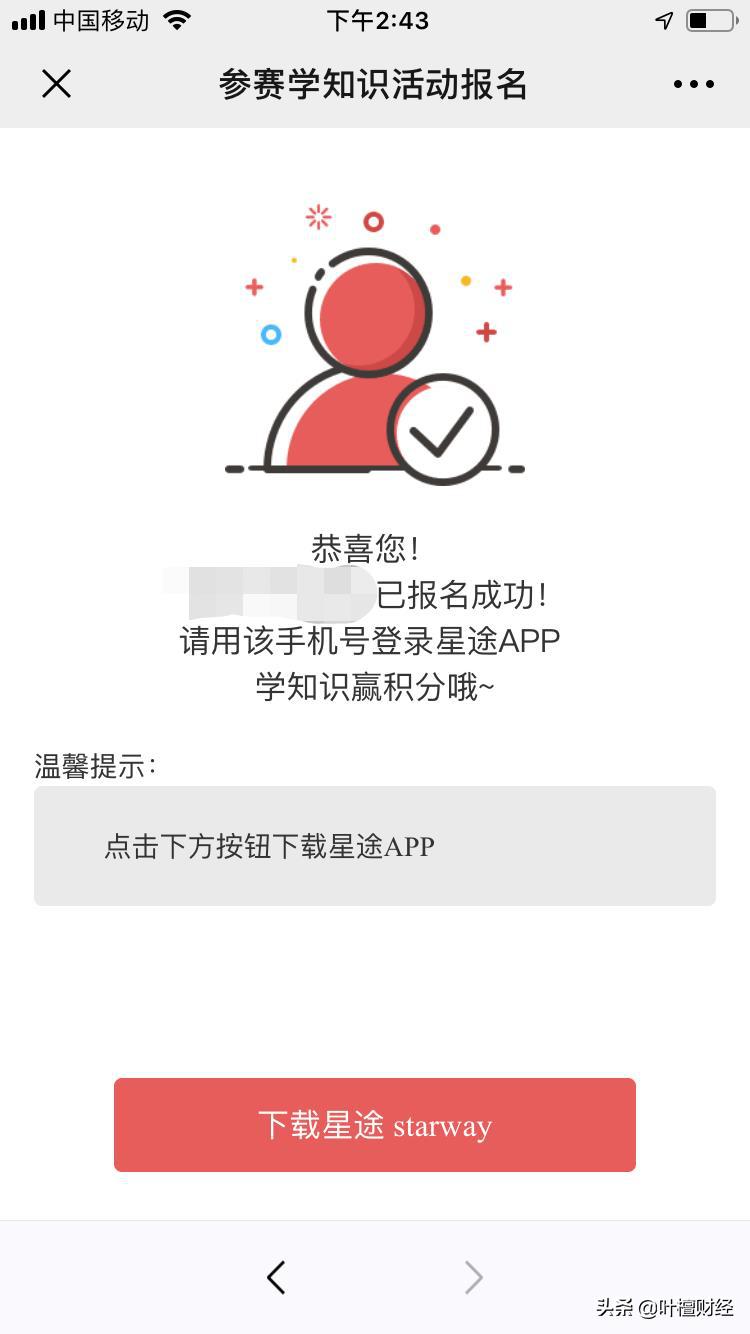Tap the 下载星途 starway button
The image size is (750, 1334).
click(x=375, y=1124)
